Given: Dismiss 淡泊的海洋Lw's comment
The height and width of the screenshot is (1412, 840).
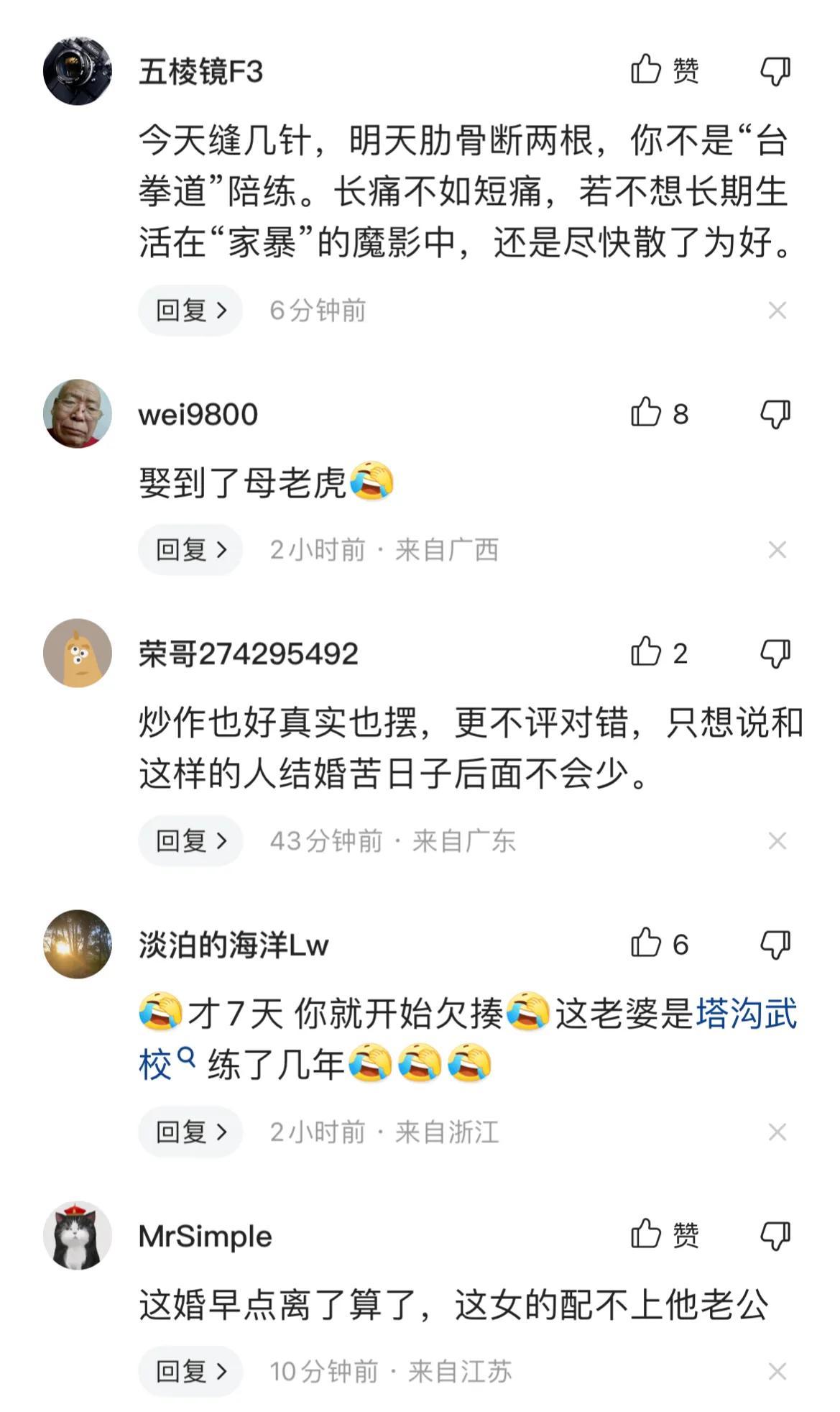Looking at the screenshot, I should [777, 1132].
